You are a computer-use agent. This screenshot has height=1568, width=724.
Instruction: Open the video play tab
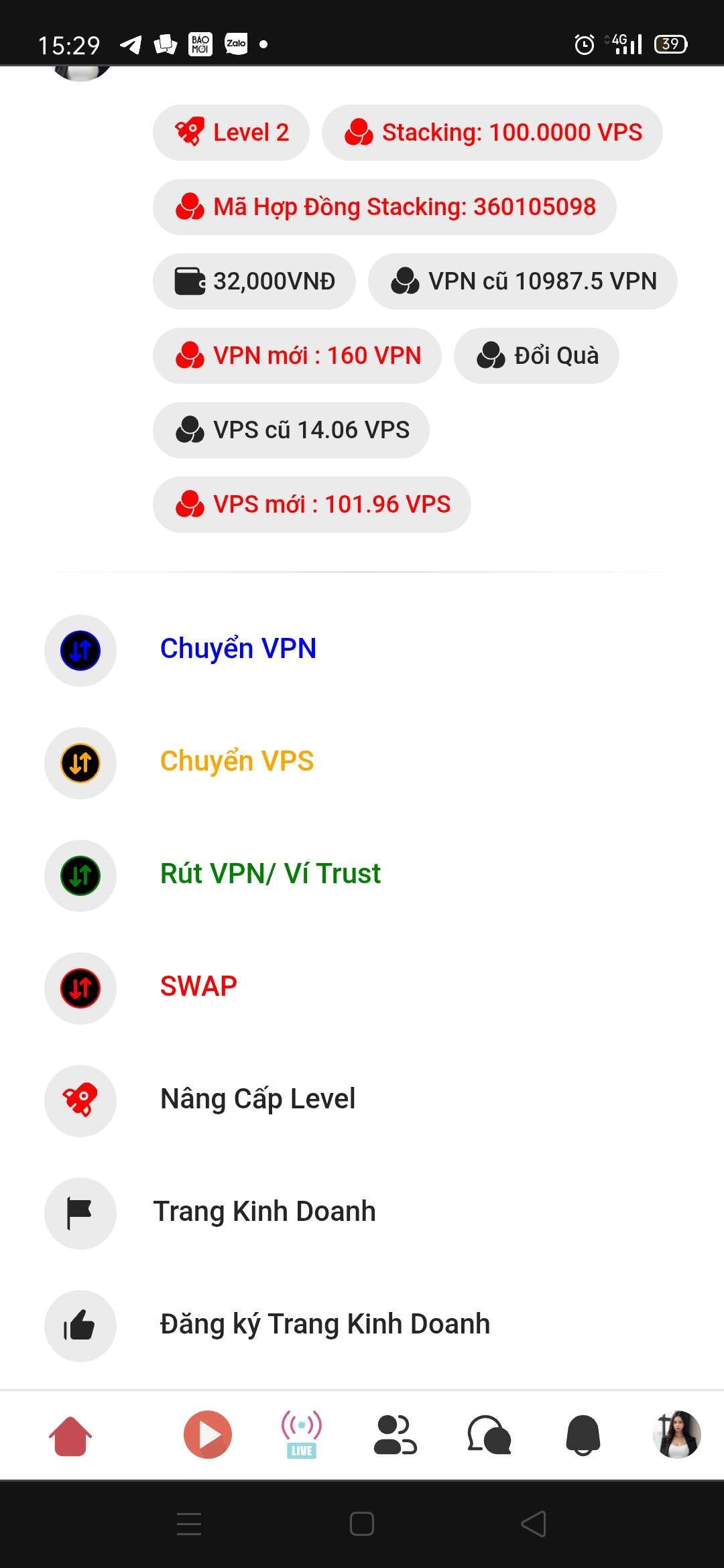[208, 1435]
